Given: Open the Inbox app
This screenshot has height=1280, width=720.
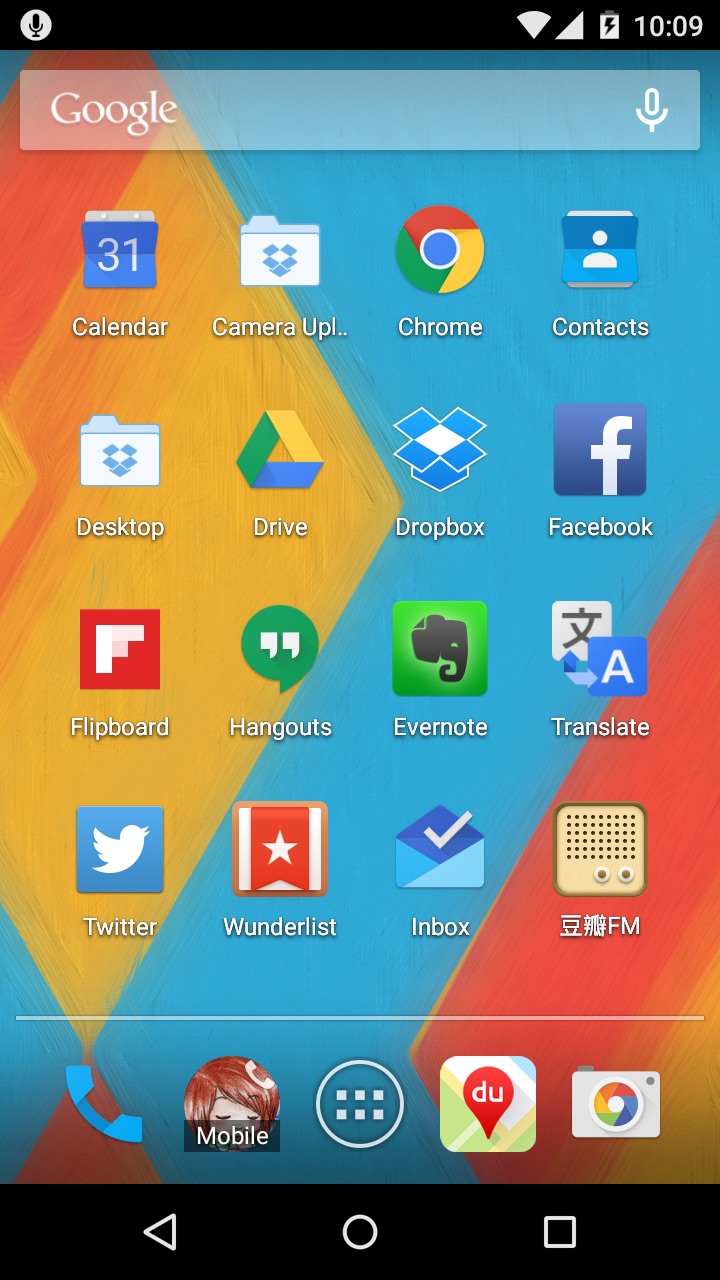Looking at the screenshot, I should [440, 850].
